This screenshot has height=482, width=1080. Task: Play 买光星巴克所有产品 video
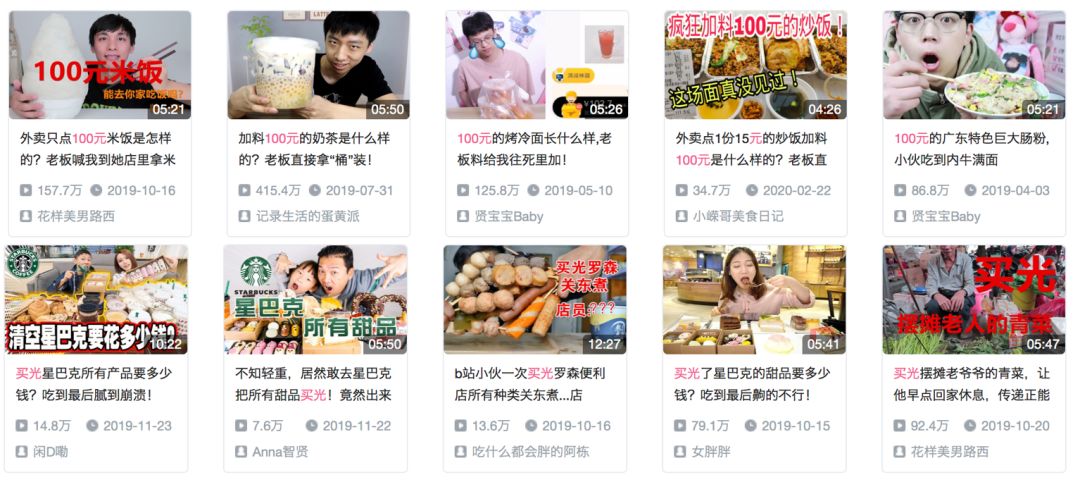[x=95, y=300]
